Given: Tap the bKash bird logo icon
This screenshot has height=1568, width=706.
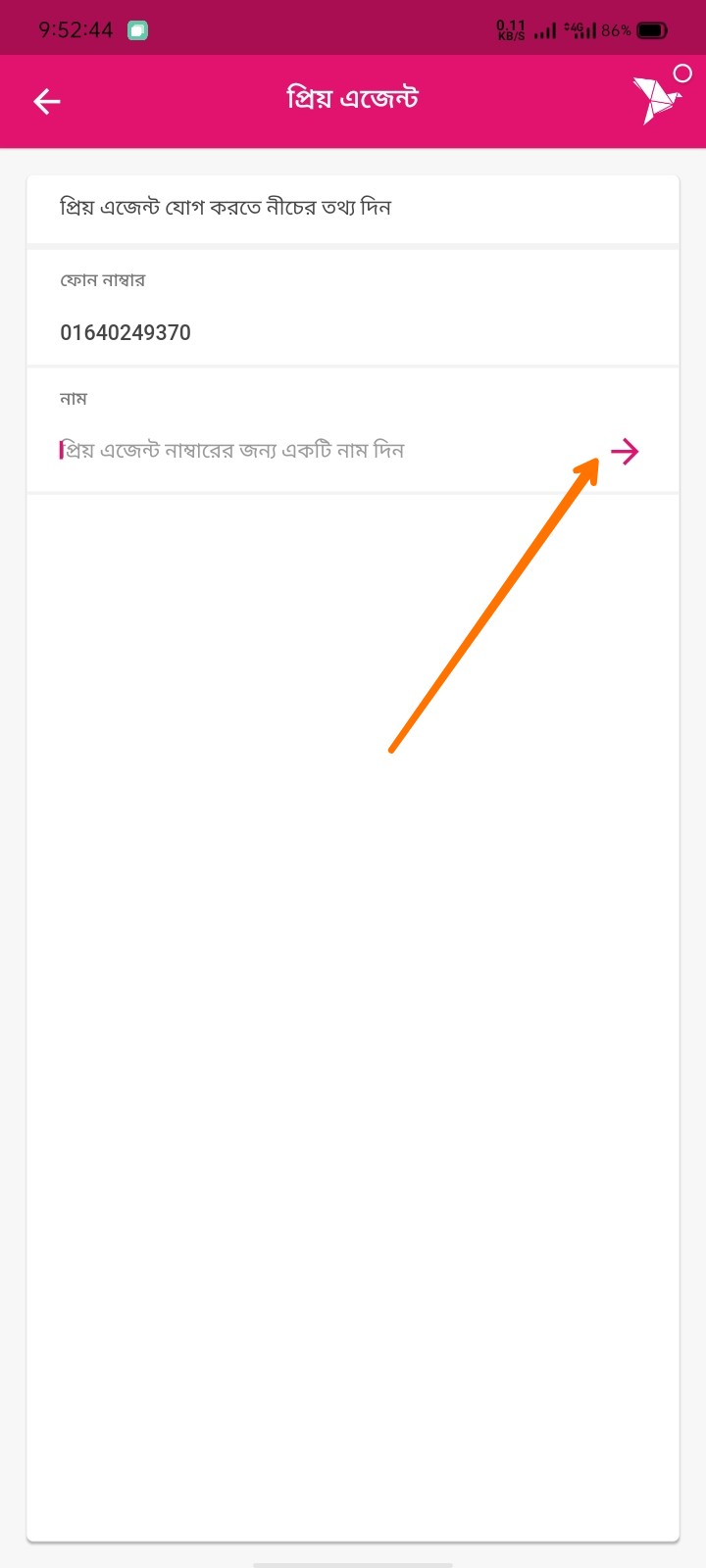Looking at the screenshot, I should coord(656,99).
